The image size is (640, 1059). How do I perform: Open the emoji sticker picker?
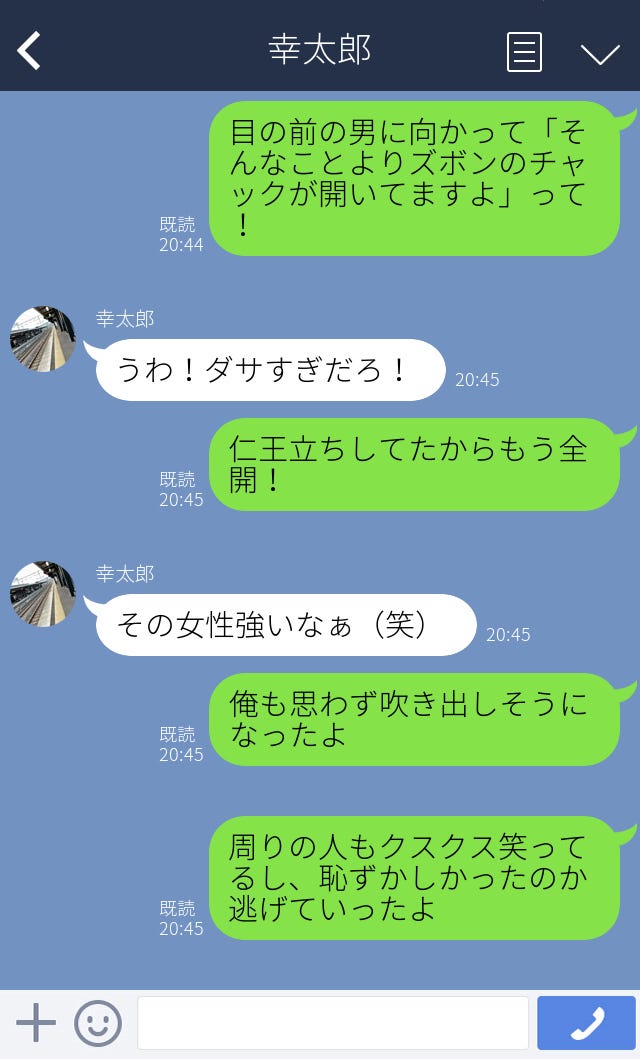pyautogui.click(x=98, y=1023)
